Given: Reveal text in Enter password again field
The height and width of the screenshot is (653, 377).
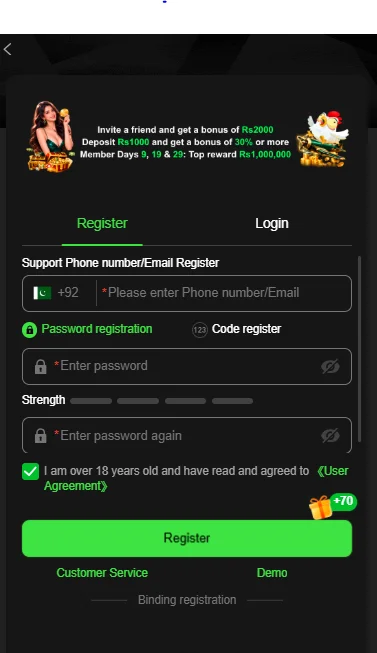Looking at the screenshot, I should [x=330, y=436].
